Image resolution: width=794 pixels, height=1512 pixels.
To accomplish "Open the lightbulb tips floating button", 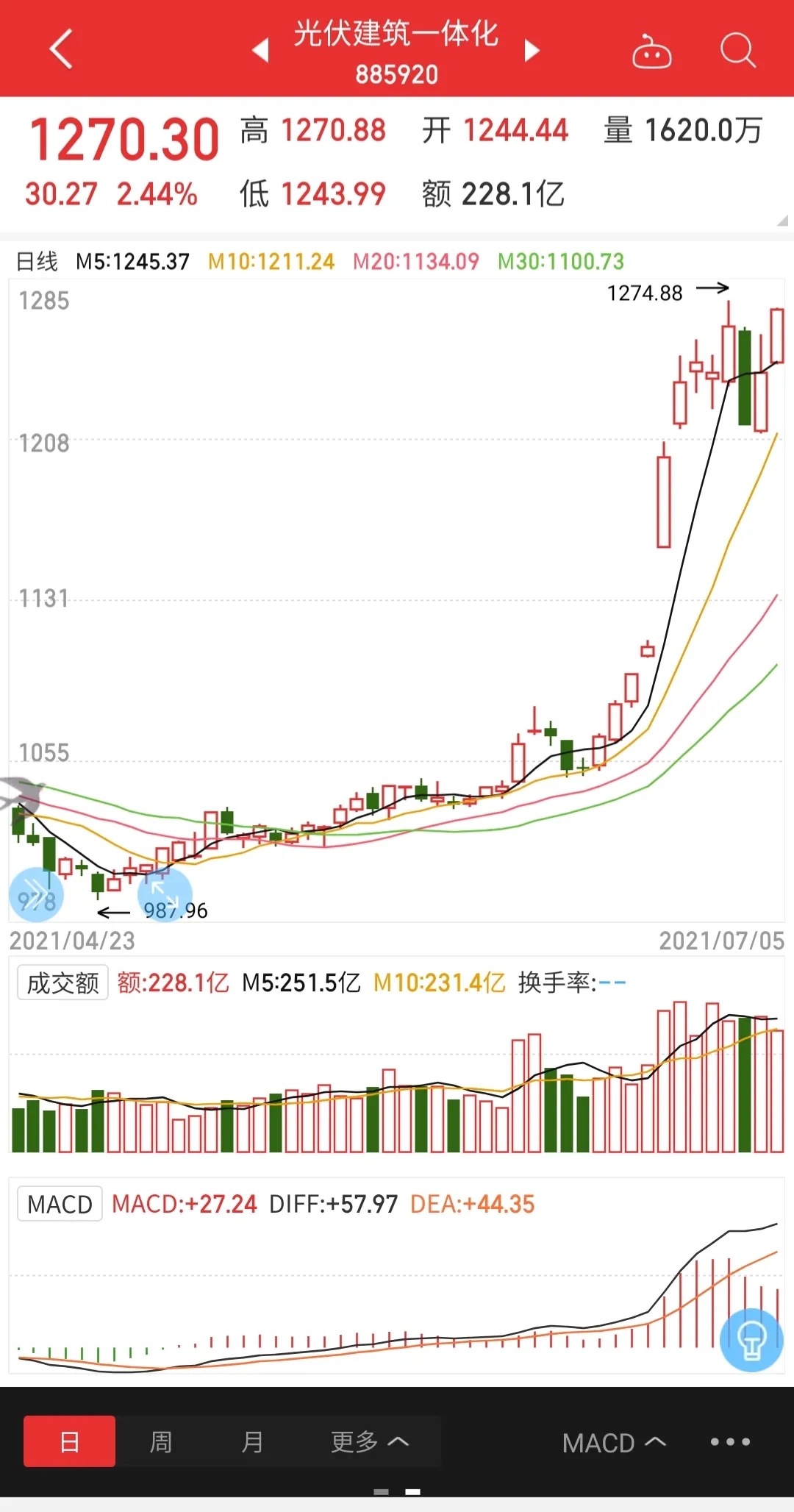I will (x=751, y=1340).
